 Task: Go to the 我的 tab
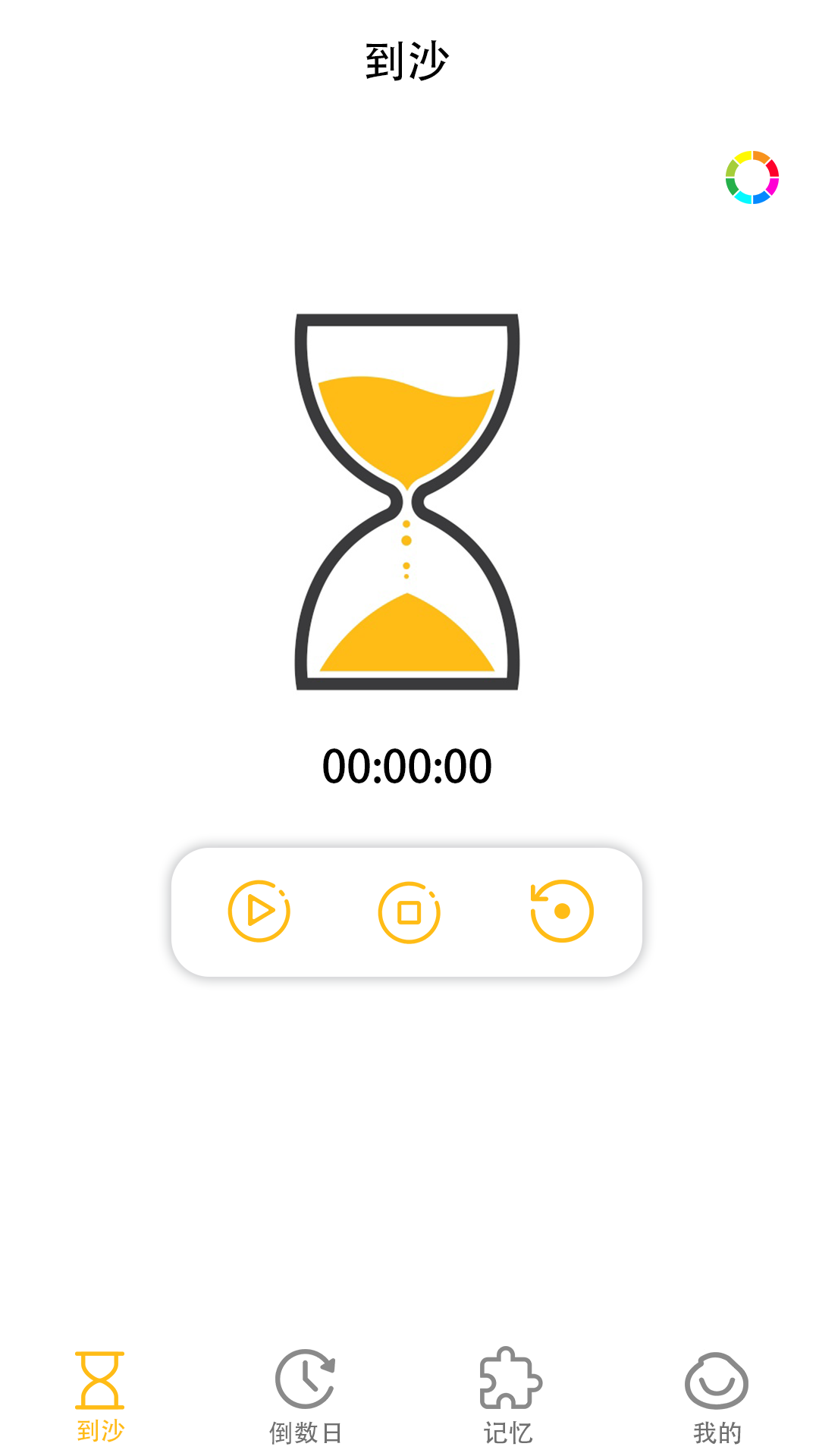[x=717, y=1396]
